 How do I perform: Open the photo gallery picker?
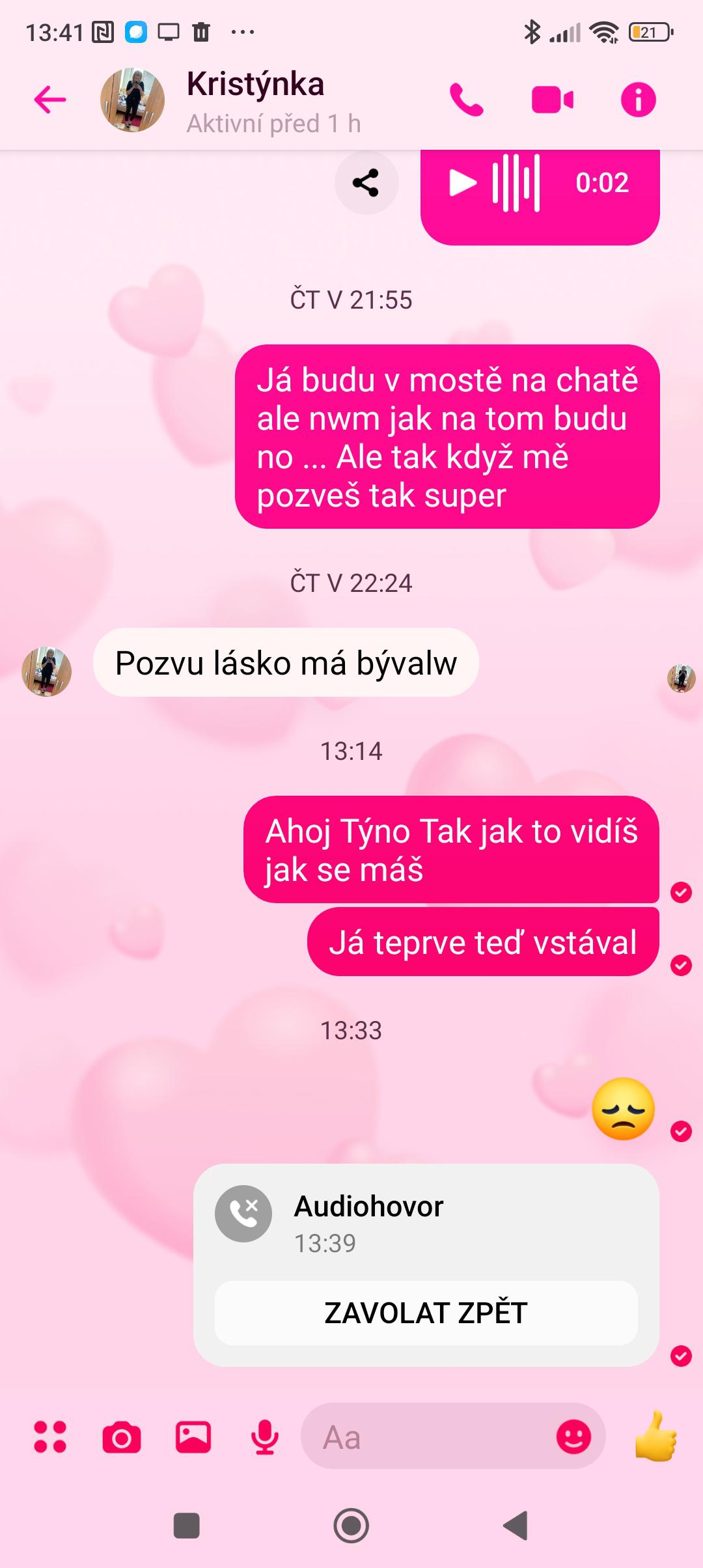click(x=193, y=1436)
